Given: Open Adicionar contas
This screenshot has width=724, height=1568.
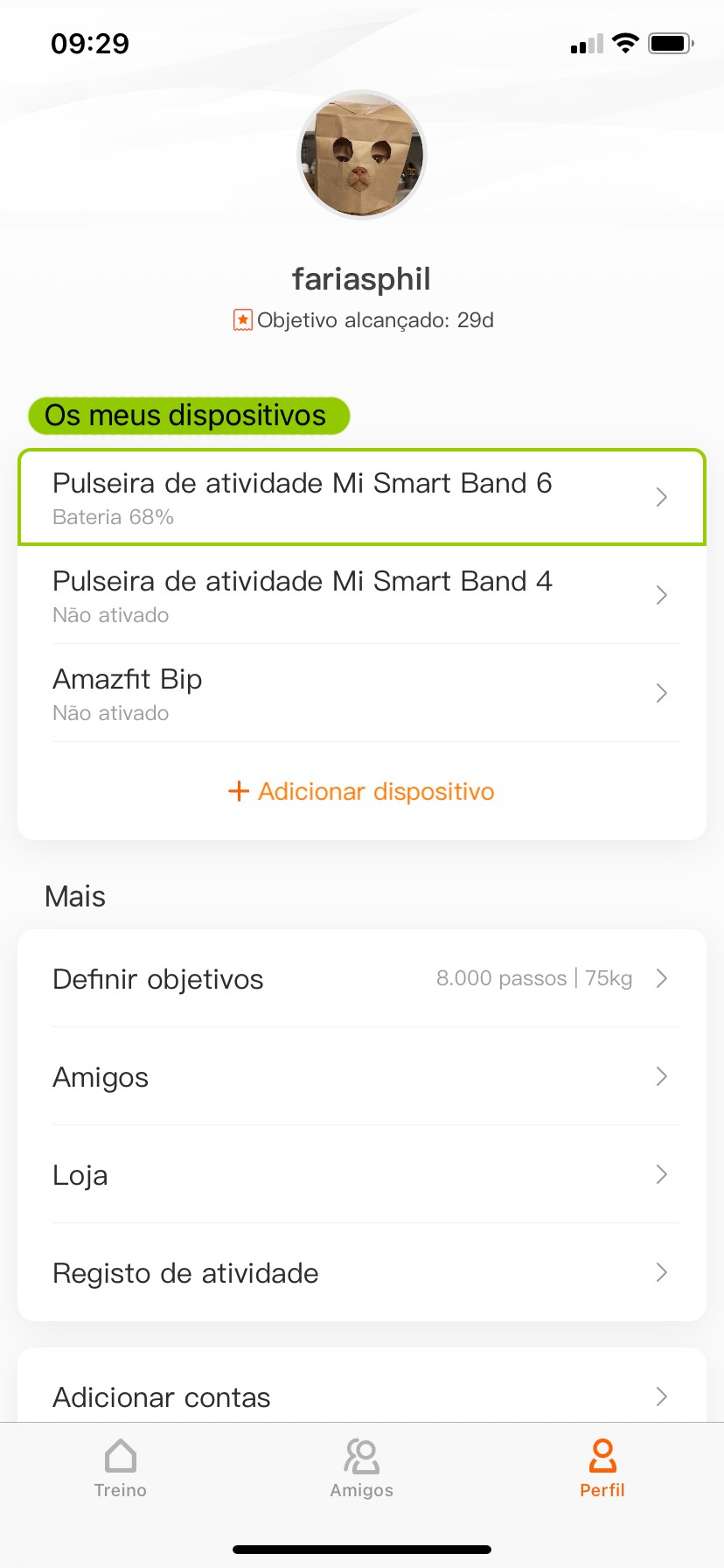Looking at the screenshot, I should pyautogui.click(x=361, y=1396).
